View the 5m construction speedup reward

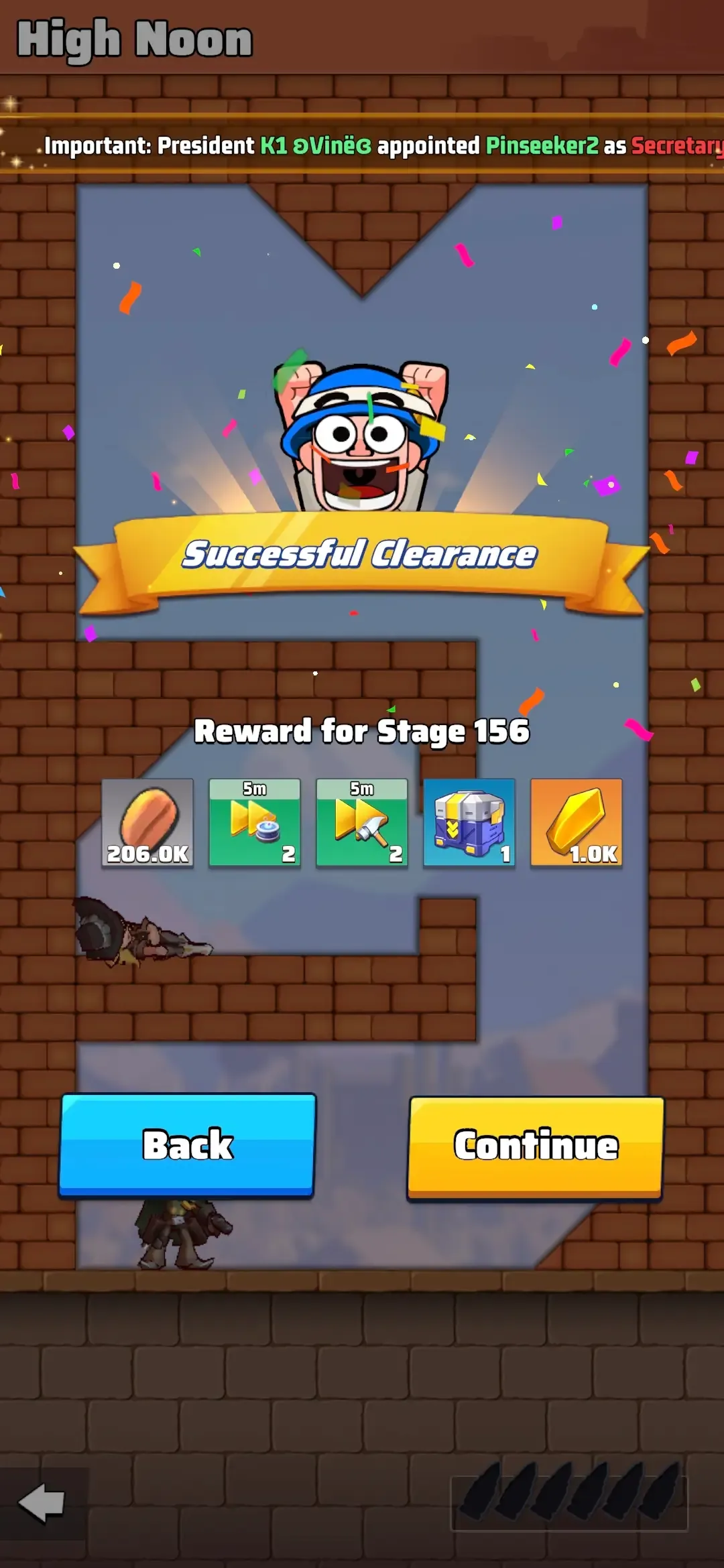362,823
